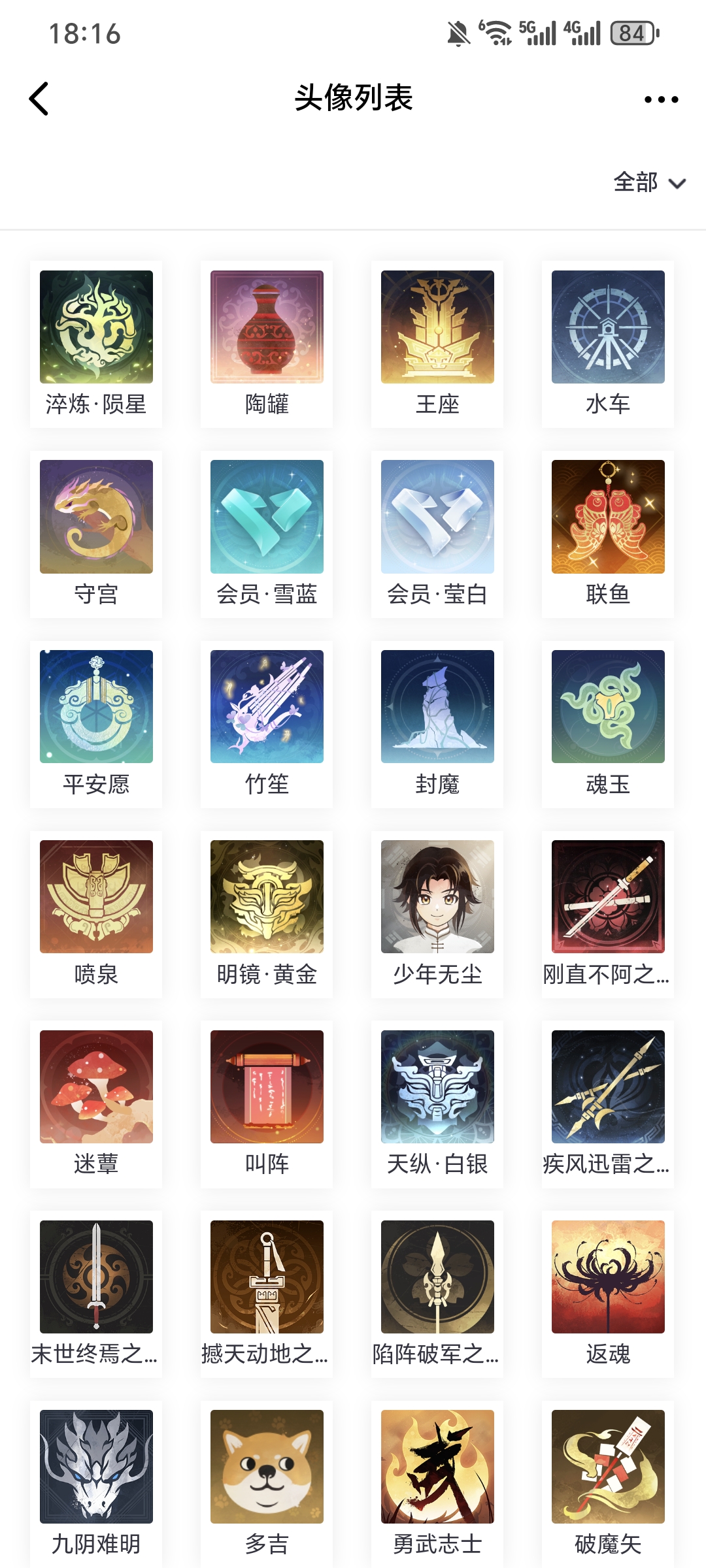
Task: Select the 守宫 avatar
Action: coord(96,517)
